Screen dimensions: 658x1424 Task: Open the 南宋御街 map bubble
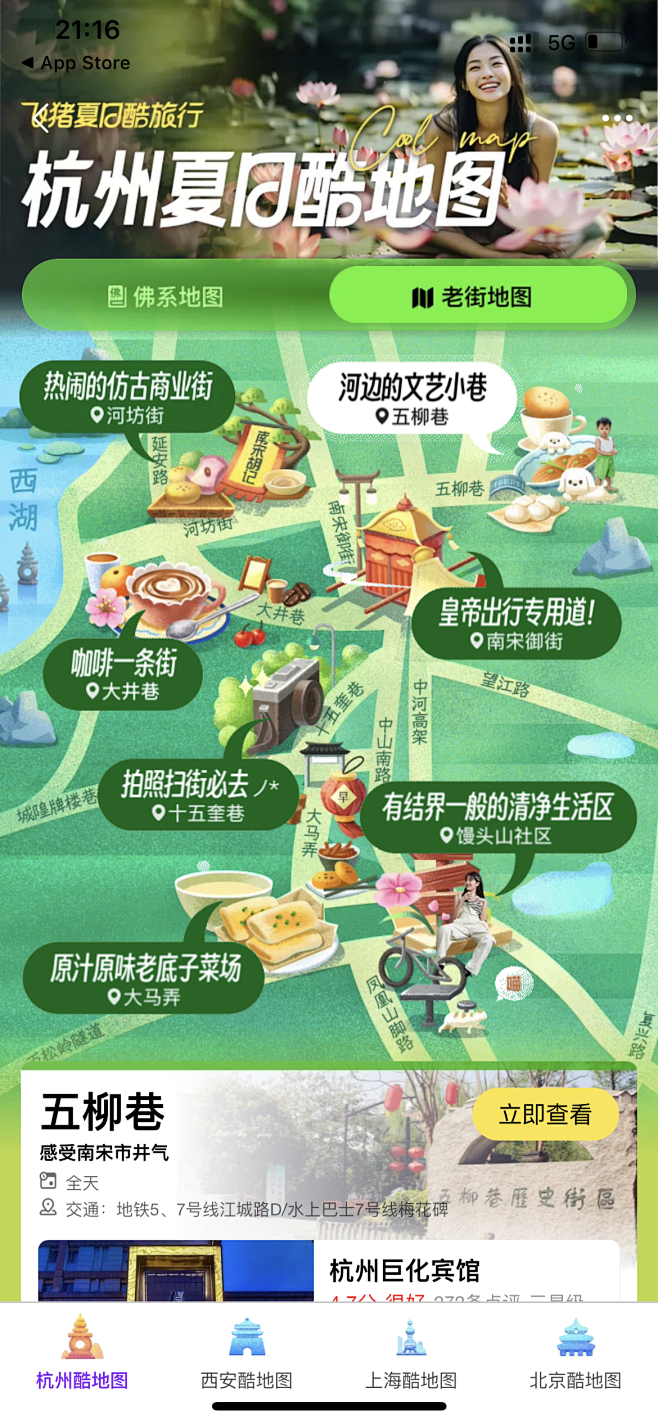click(x=517, y=624)
